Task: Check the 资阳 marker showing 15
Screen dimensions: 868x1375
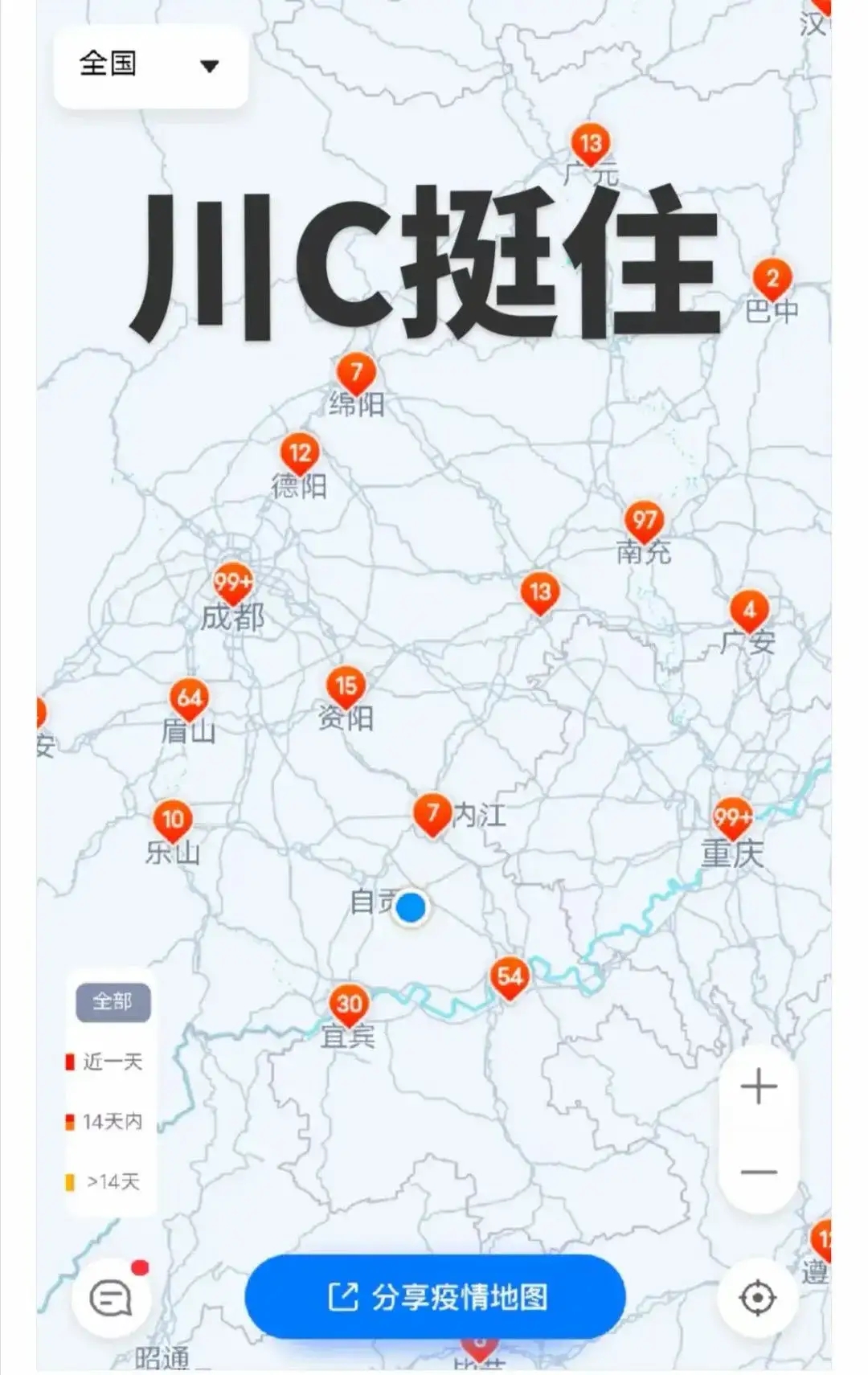Action: pos(346,687)
